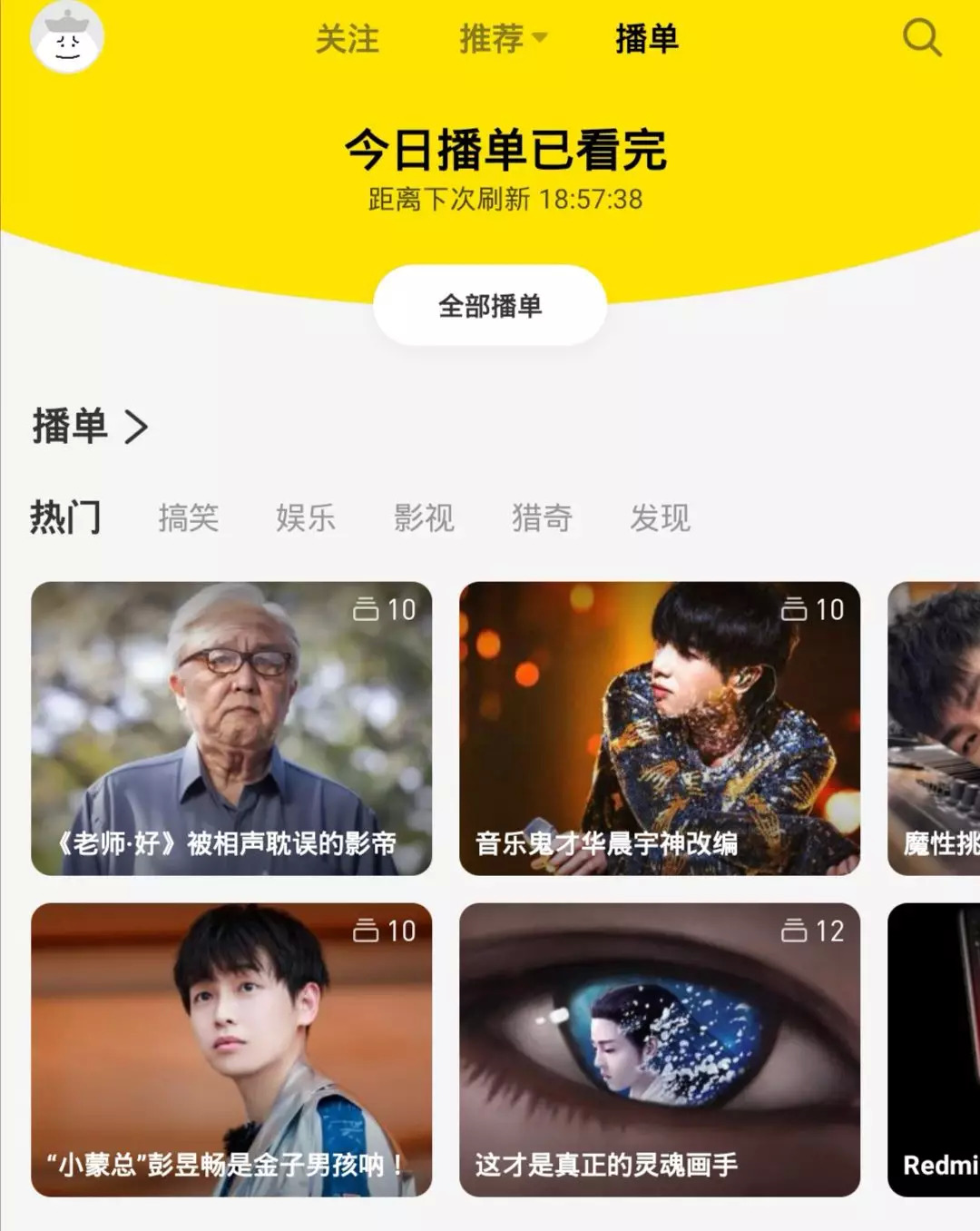Show the 猎奇 category

click(x=542, y=517)
